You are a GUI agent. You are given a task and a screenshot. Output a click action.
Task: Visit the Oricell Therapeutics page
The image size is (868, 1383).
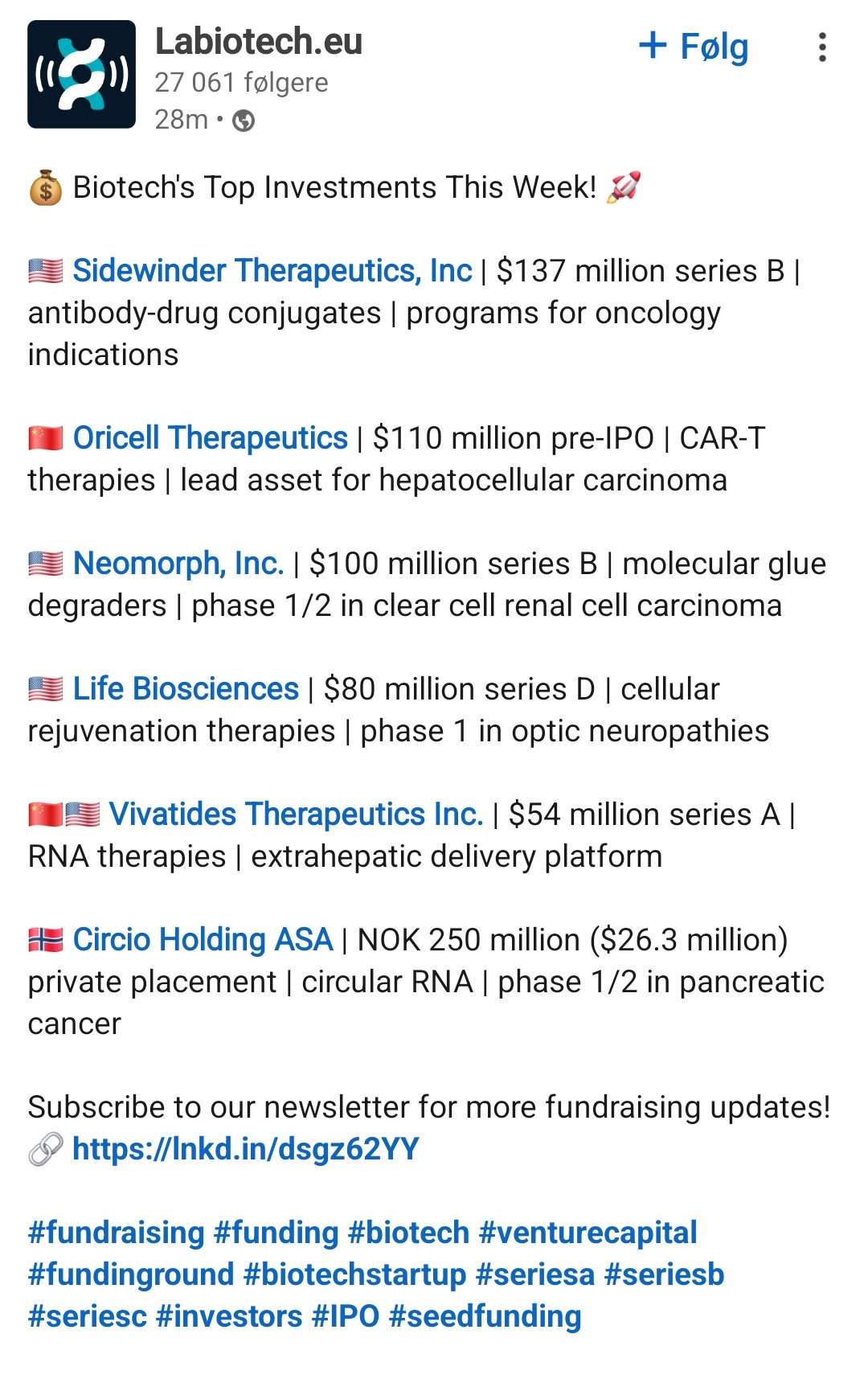[x=210, y=438]
